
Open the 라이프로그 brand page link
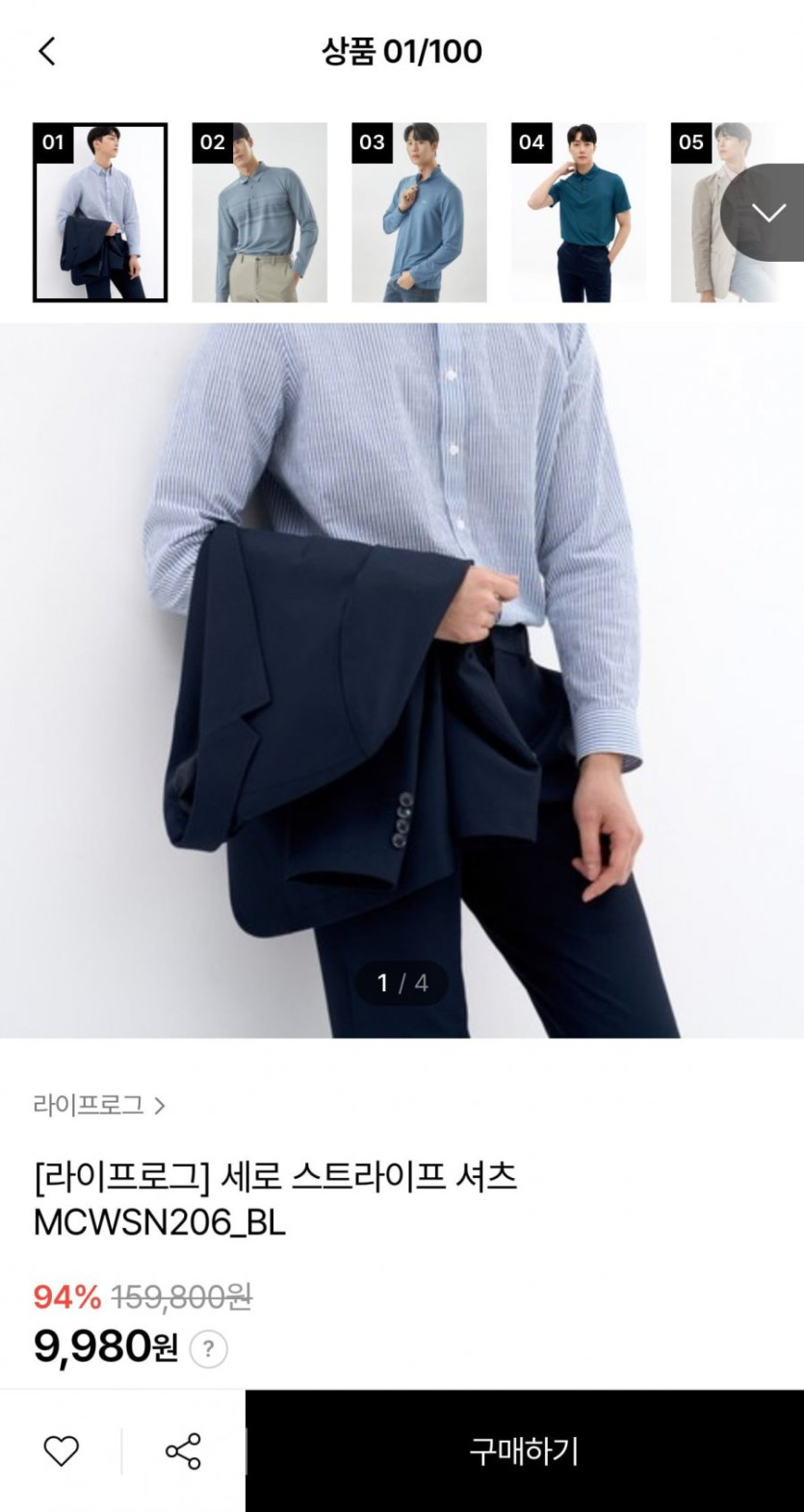[99, 1105]
